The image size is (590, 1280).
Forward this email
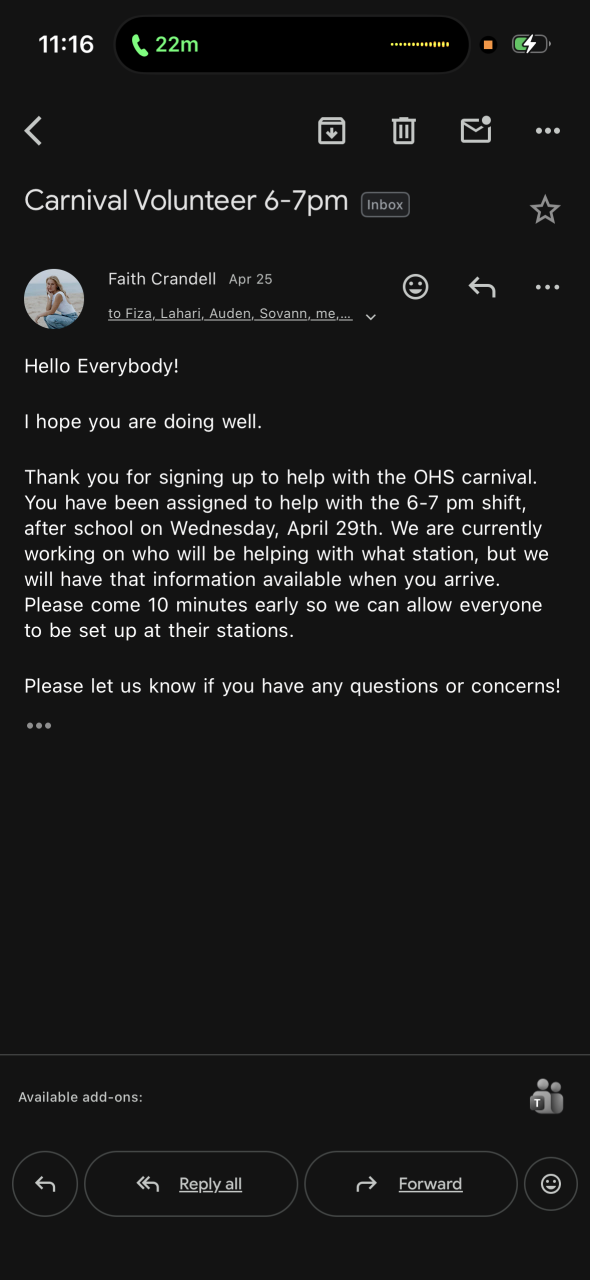click(411, 1184)
